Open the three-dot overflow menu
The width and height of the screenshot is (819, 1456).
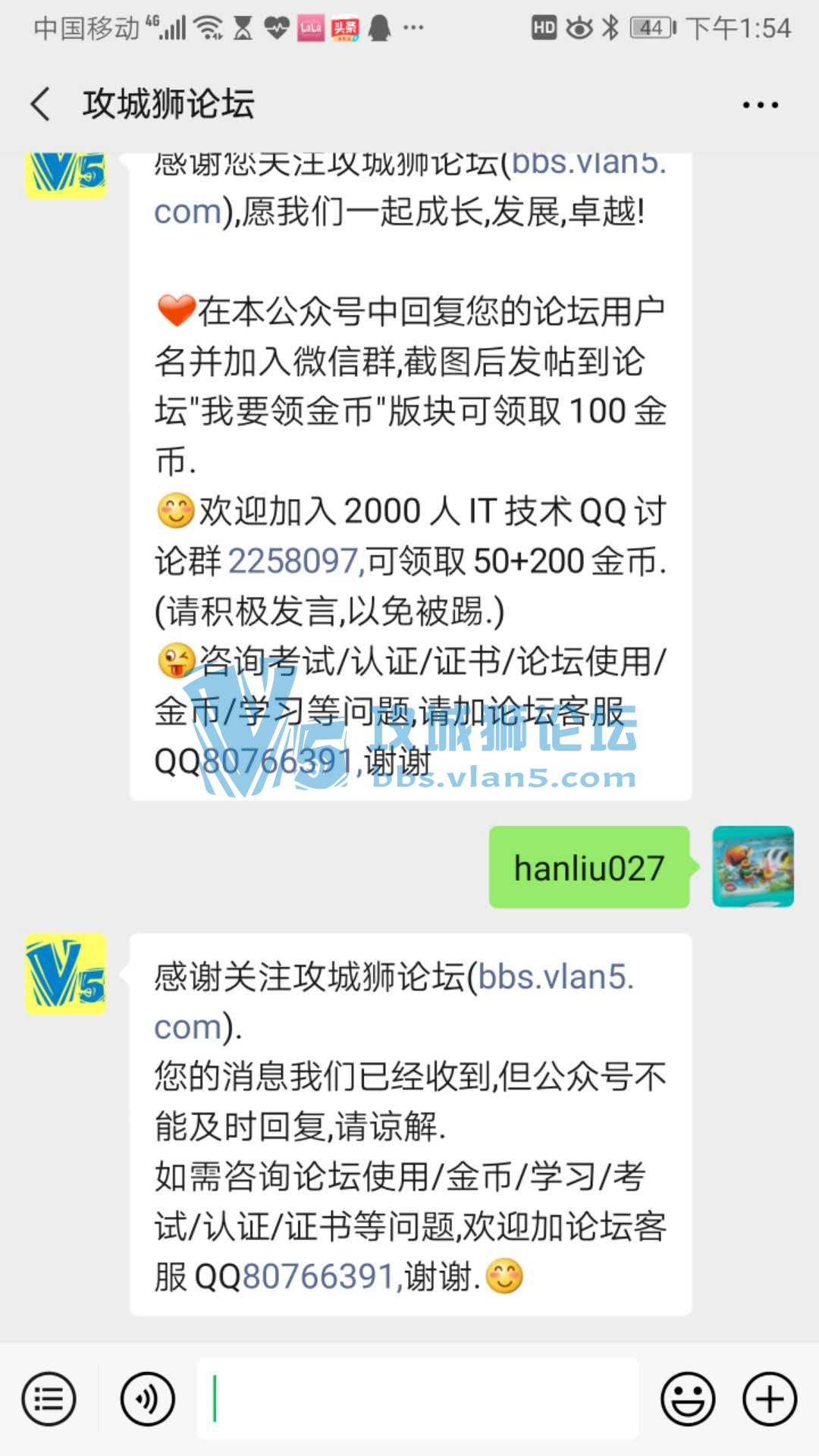(760, 105)
